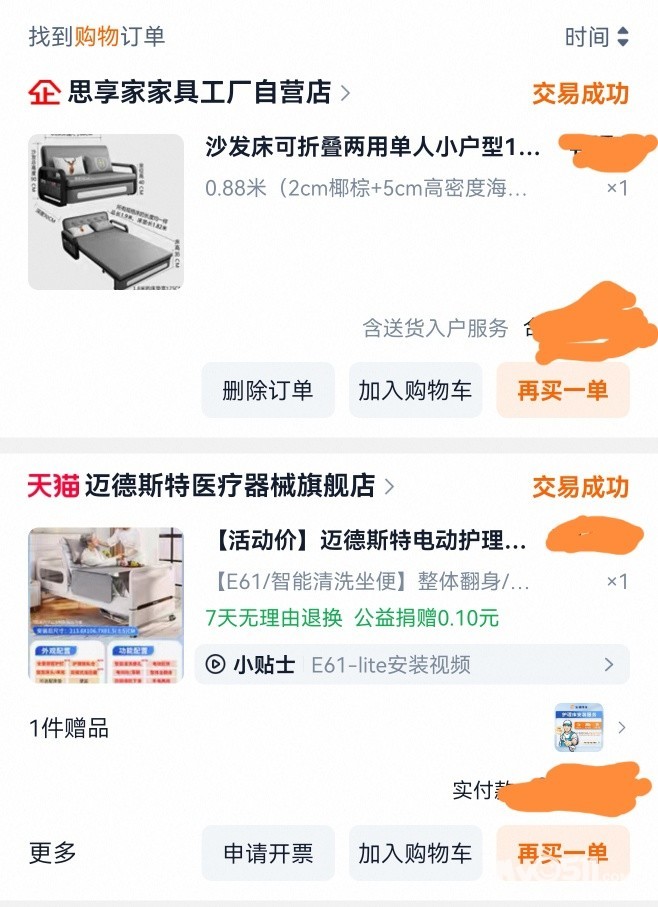658x907 pixels.
Task: Open the 时间 sort dropdown
Action: click(x=597, y=38)
